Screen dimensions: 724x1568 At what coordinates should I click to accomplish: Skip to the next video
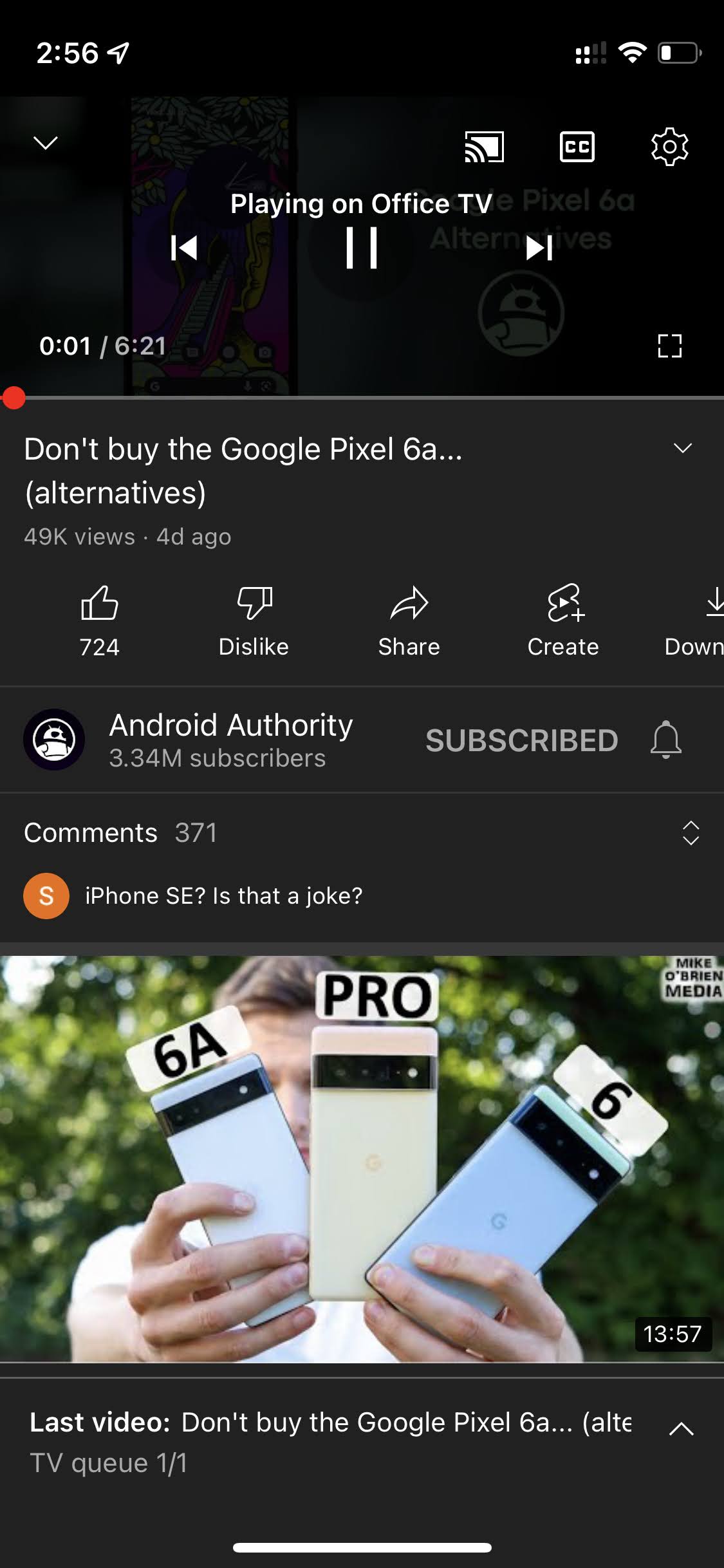[539, 248]
